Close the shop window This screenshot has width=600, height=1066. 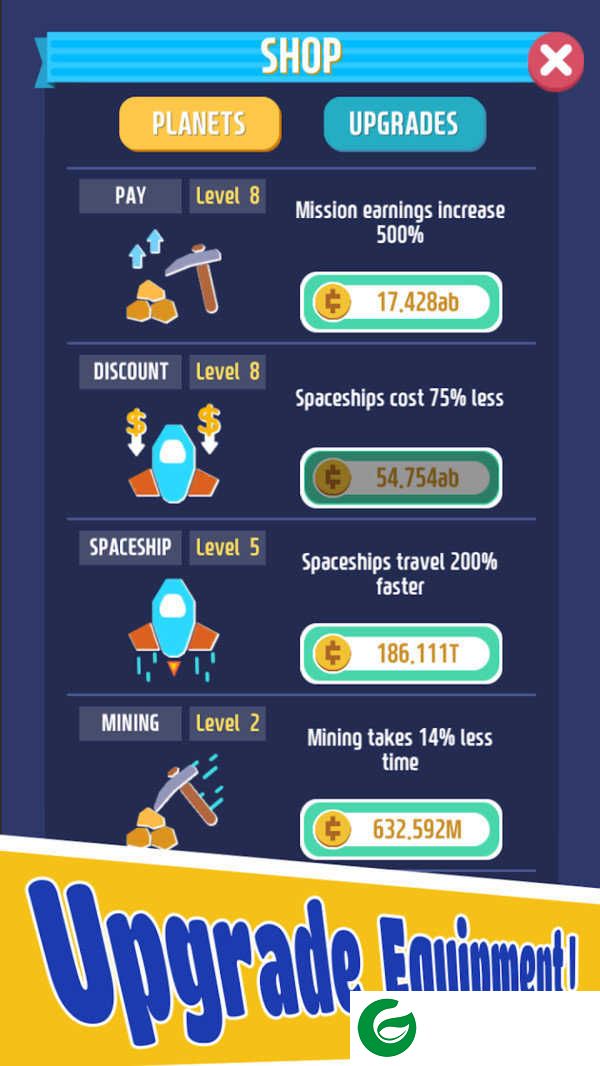click(x=556, y=61)
